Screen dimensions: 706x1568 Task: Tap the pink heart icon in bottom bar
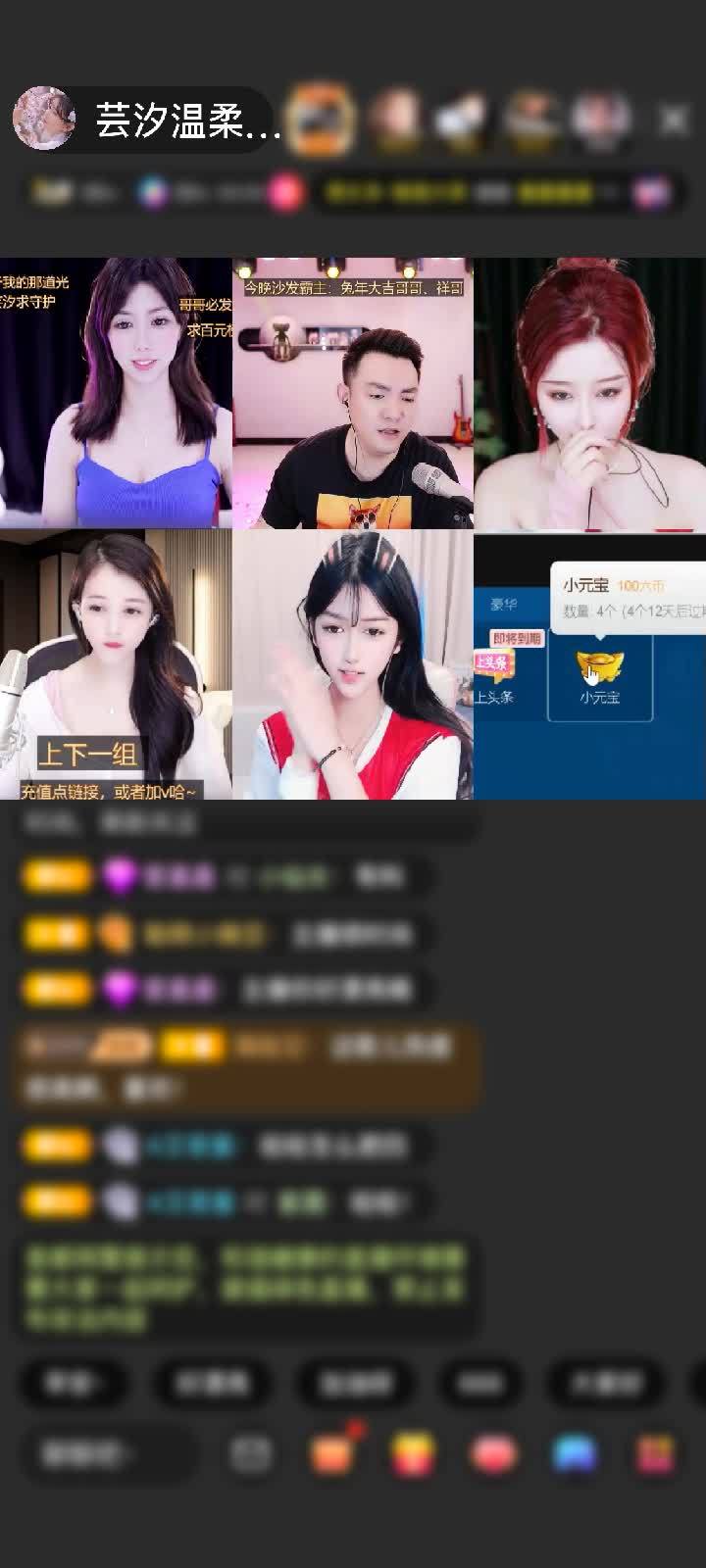[x=493, y=1454]
